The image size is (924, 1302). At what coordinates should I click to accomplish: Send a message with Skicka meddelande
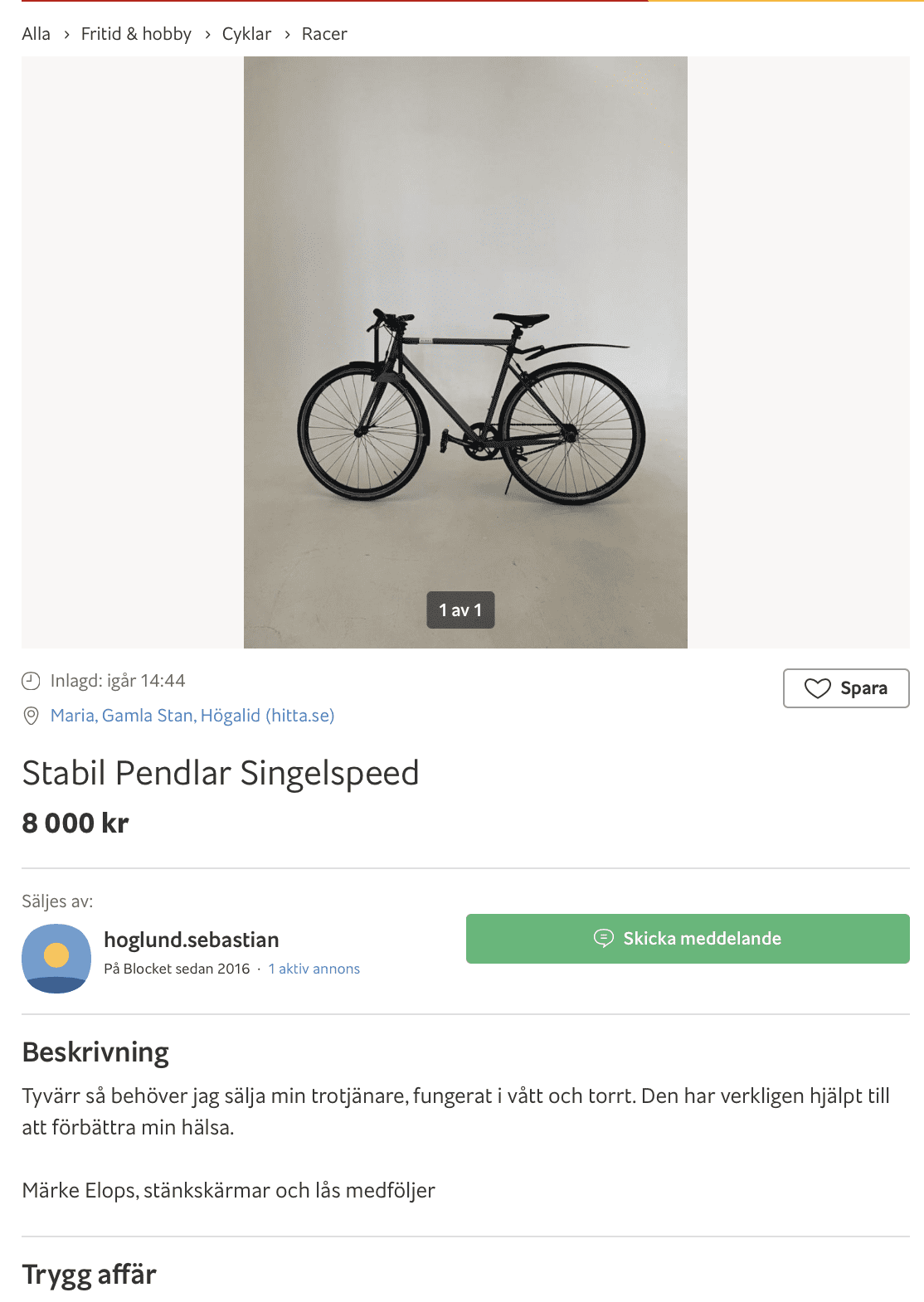[x=688, y=939]
